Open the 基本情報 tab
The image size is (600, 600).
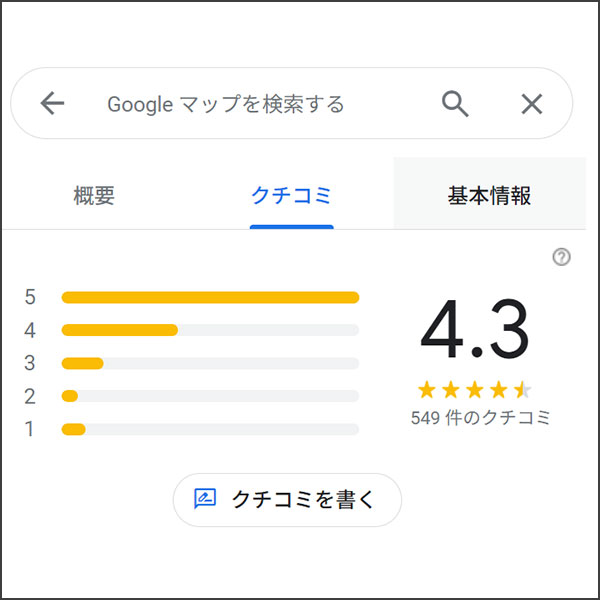(488, 195)
